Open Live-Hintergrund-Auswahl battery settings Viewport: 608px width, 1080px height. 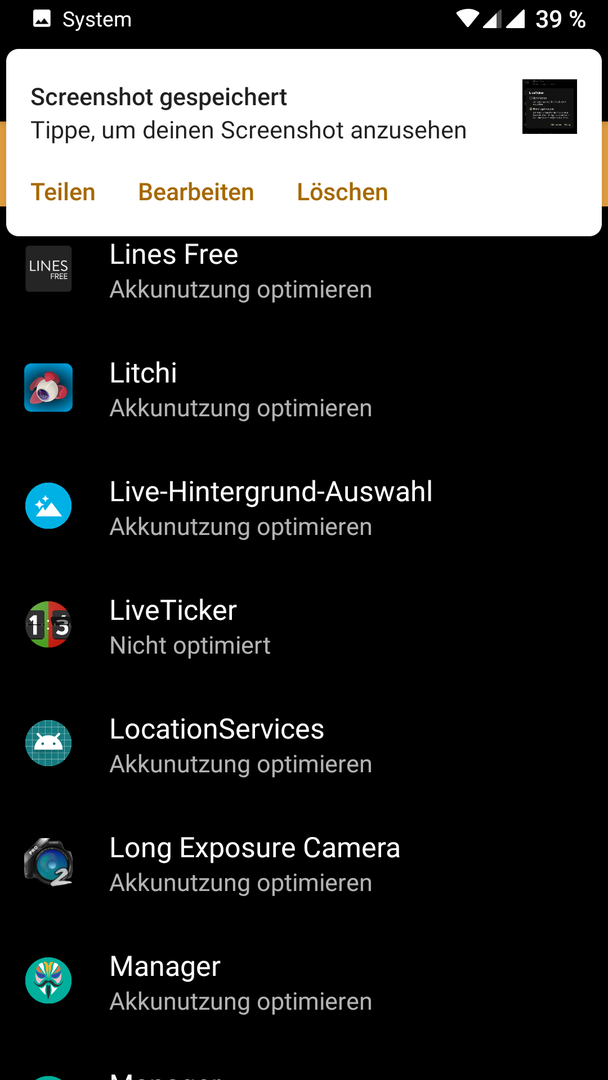click(304, 507)
